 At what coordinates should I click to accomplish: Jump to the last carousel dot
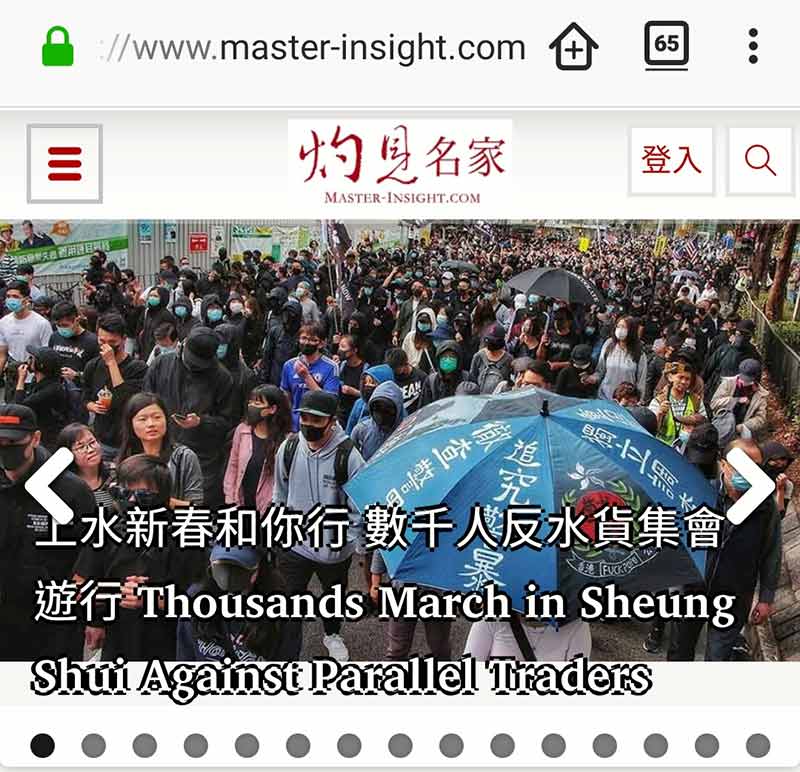pyautogui.click(x=758, y=745)
